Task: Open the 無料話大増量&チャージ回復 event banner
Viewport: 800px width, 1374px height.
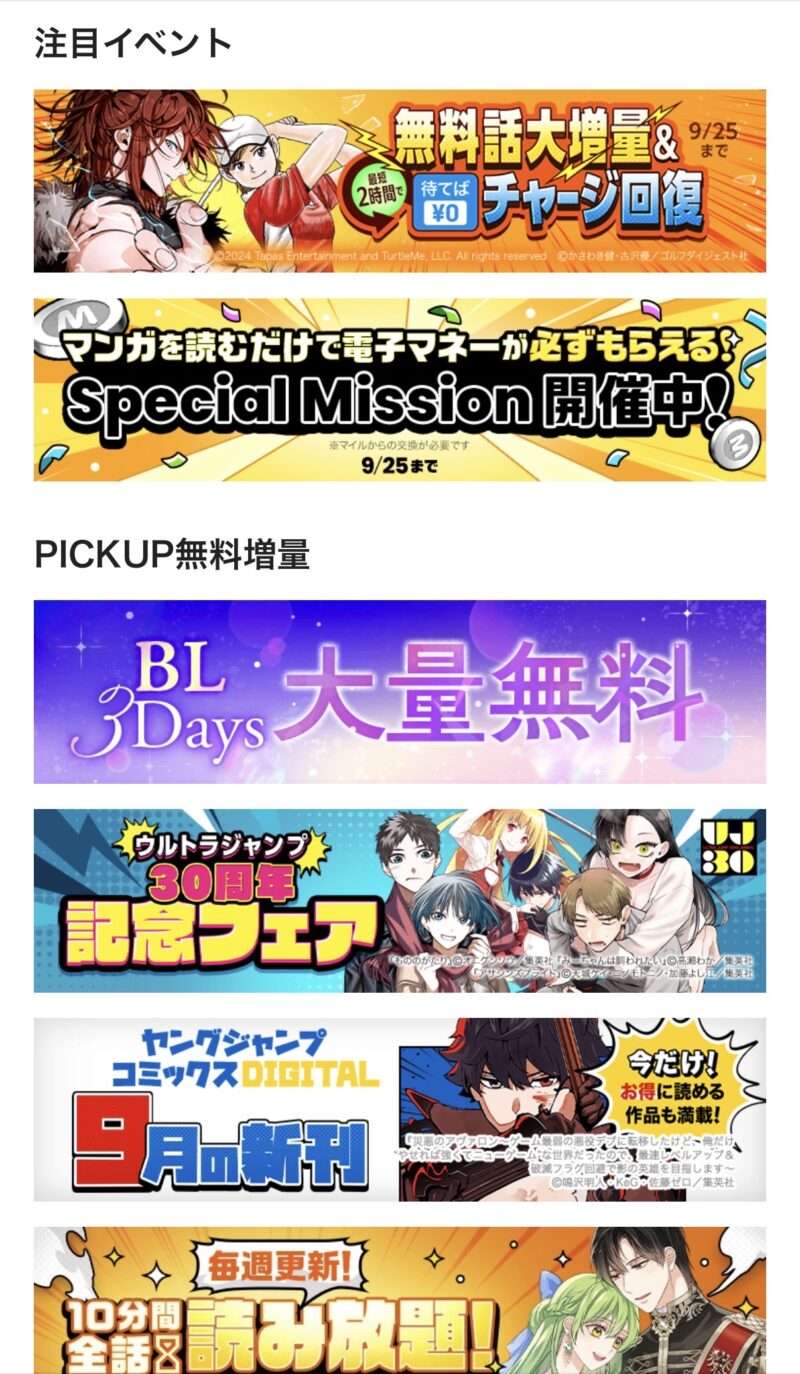Action: pos(400,181)
